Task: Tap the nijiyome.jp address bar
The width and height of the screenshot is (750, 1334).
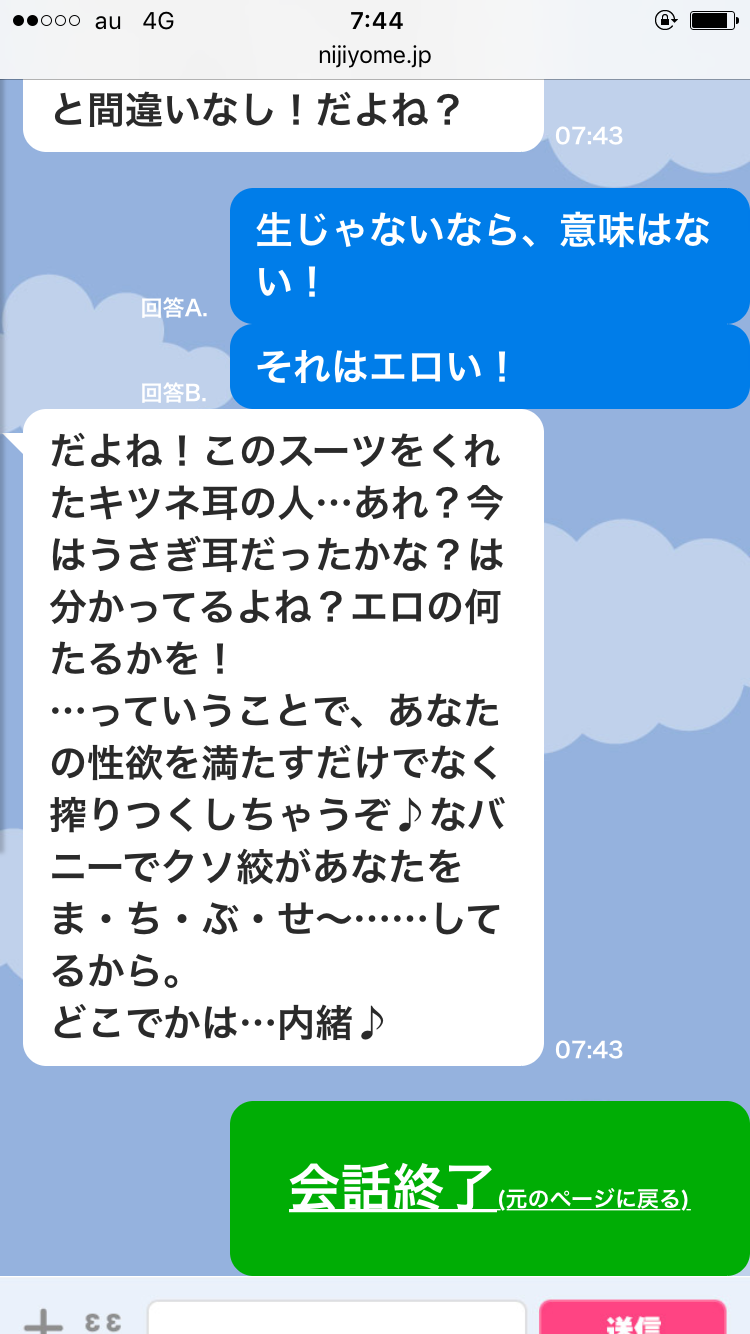Action: pyautogui.click(x=374, y=56)
